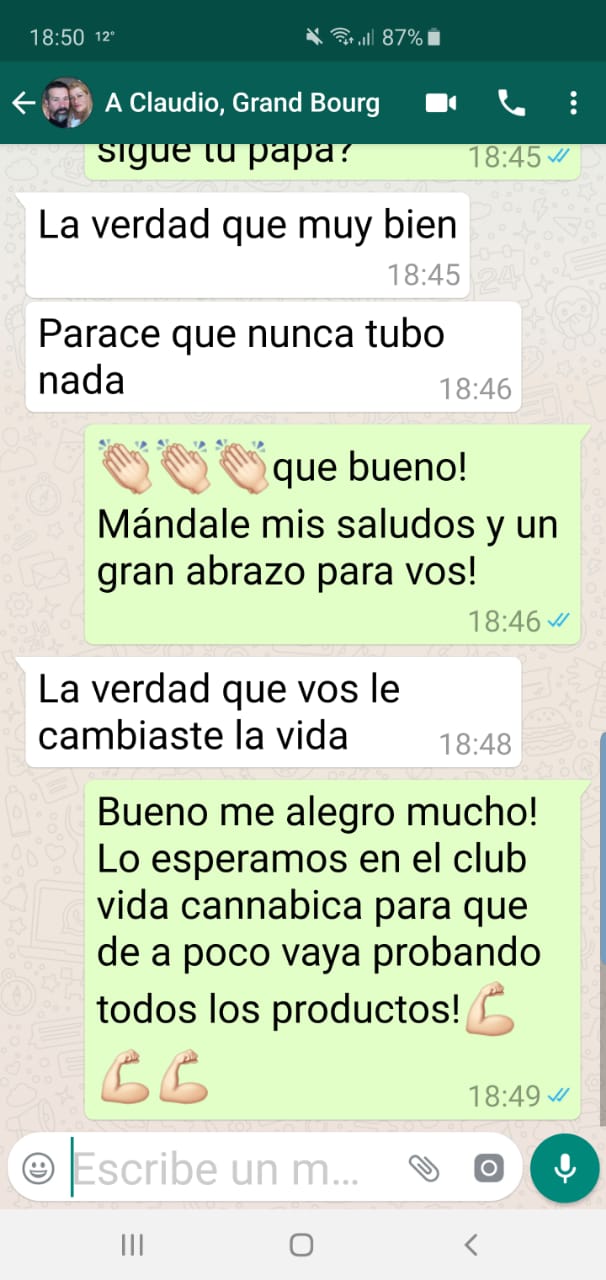Open the camera from the message bar
The image size is (606, 1280).
pyautogui.click(x=488, y=1168)
